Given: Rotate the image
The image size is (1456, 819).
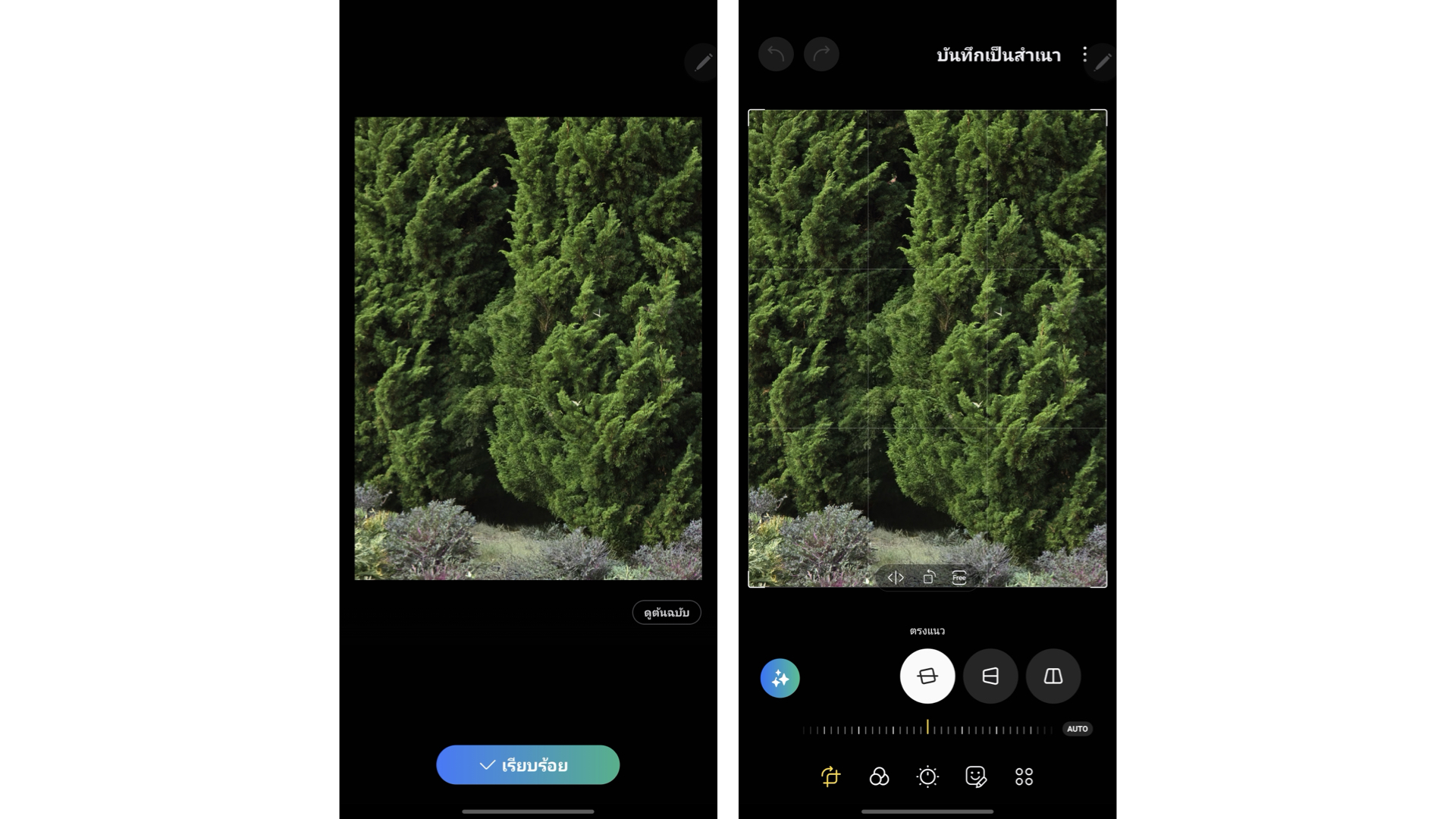Looking at the screenshot, I should click(x=928, y=578).
